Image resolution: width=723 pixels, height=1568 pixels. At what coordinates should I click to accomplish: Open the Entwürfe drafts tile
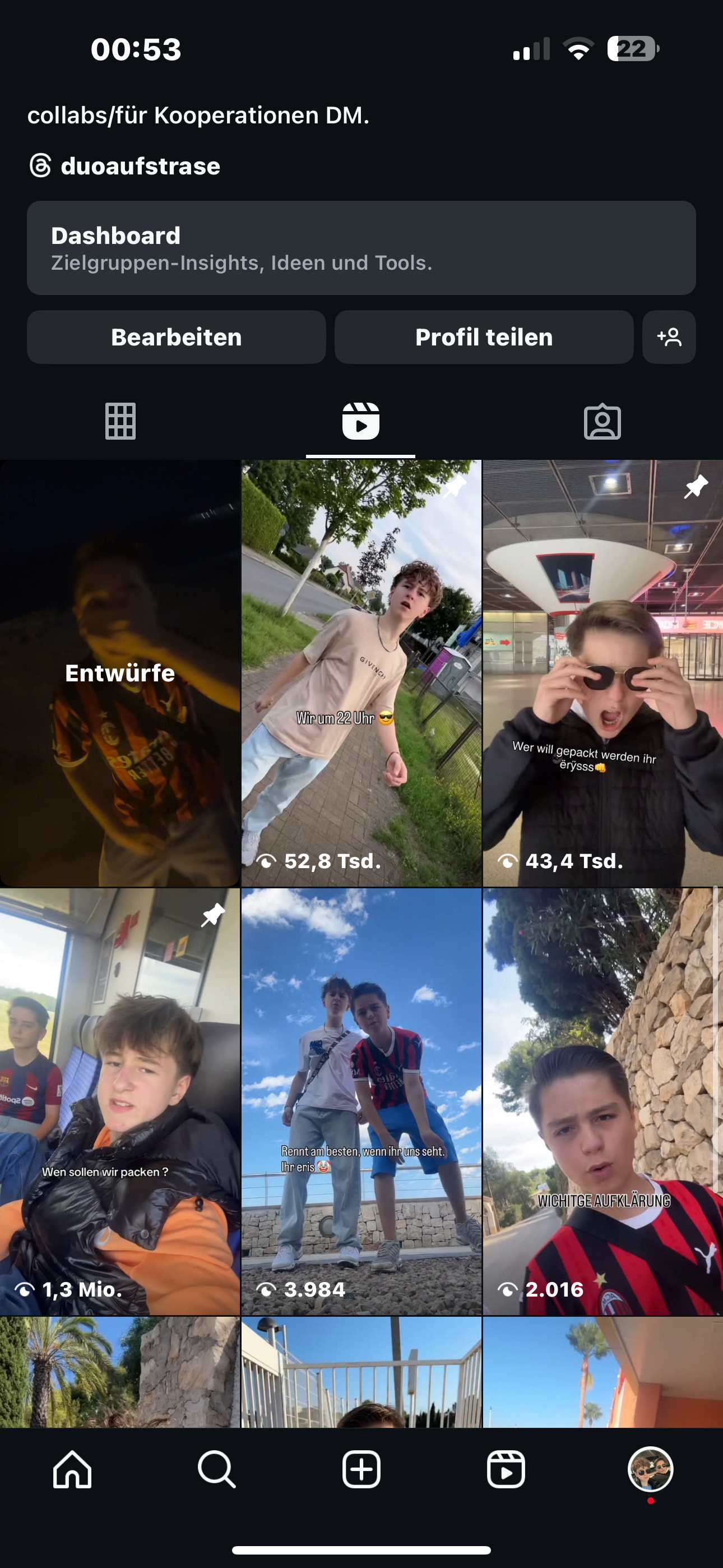[x=120, y=673]
